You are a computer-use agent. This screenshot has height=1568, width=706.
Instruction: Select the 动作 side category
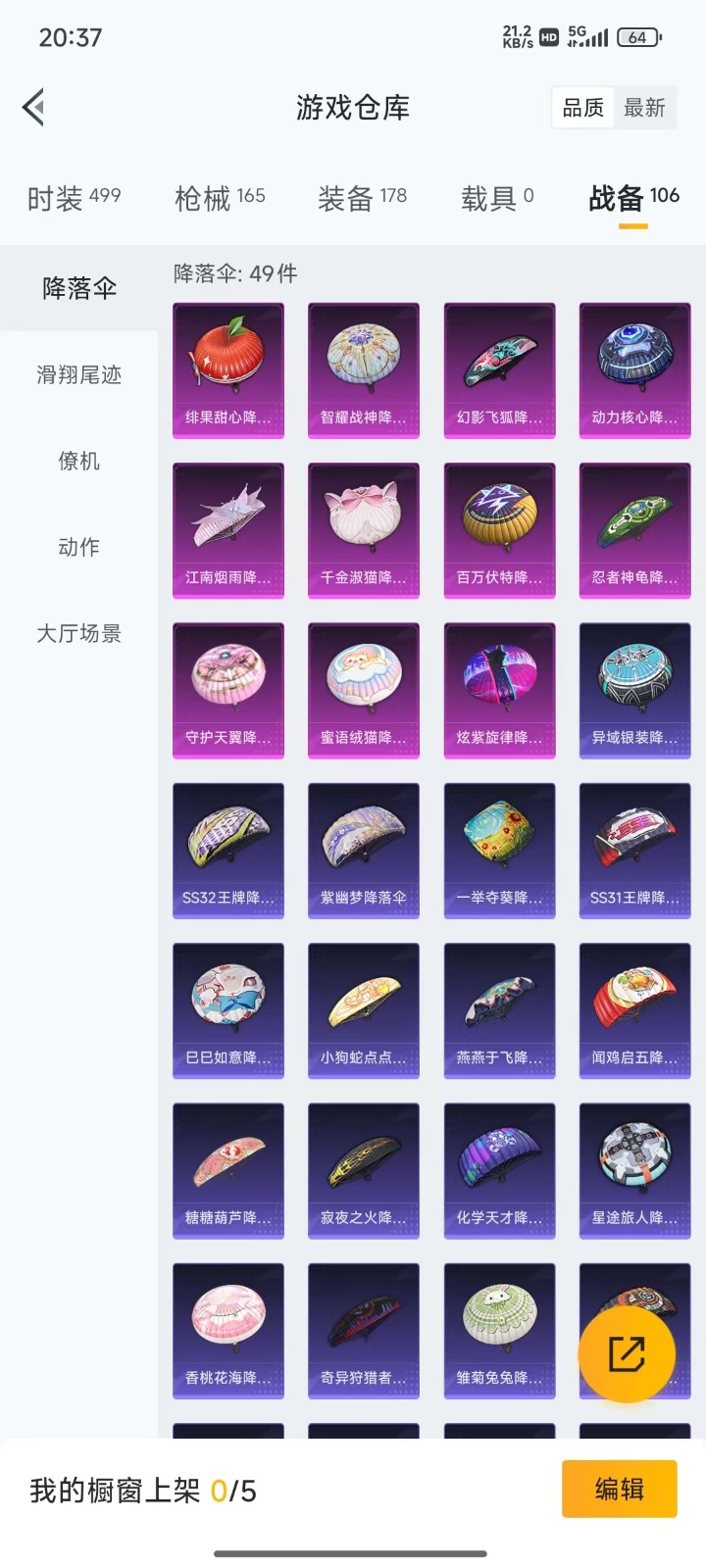point(79,547)
